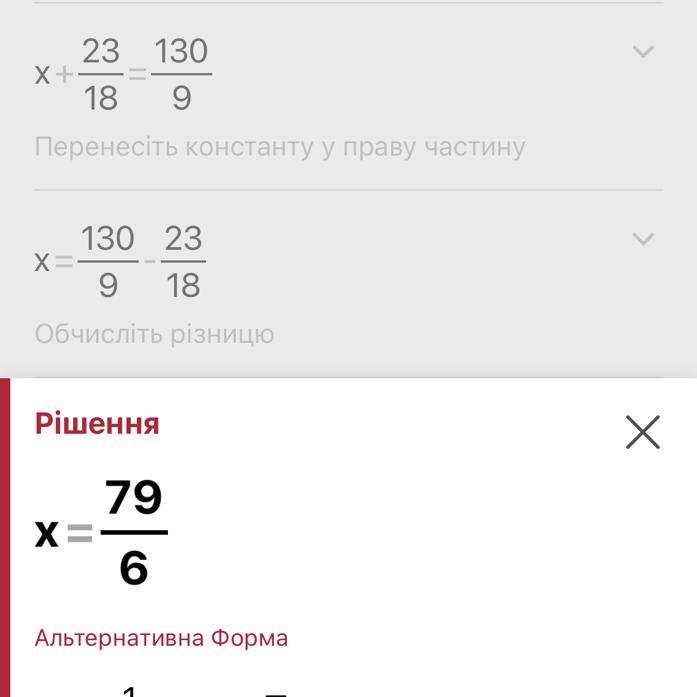The width and height of the screenshot is (697, 697).
Task: Close the Рішення solution panel
Action: click(642, 432)
